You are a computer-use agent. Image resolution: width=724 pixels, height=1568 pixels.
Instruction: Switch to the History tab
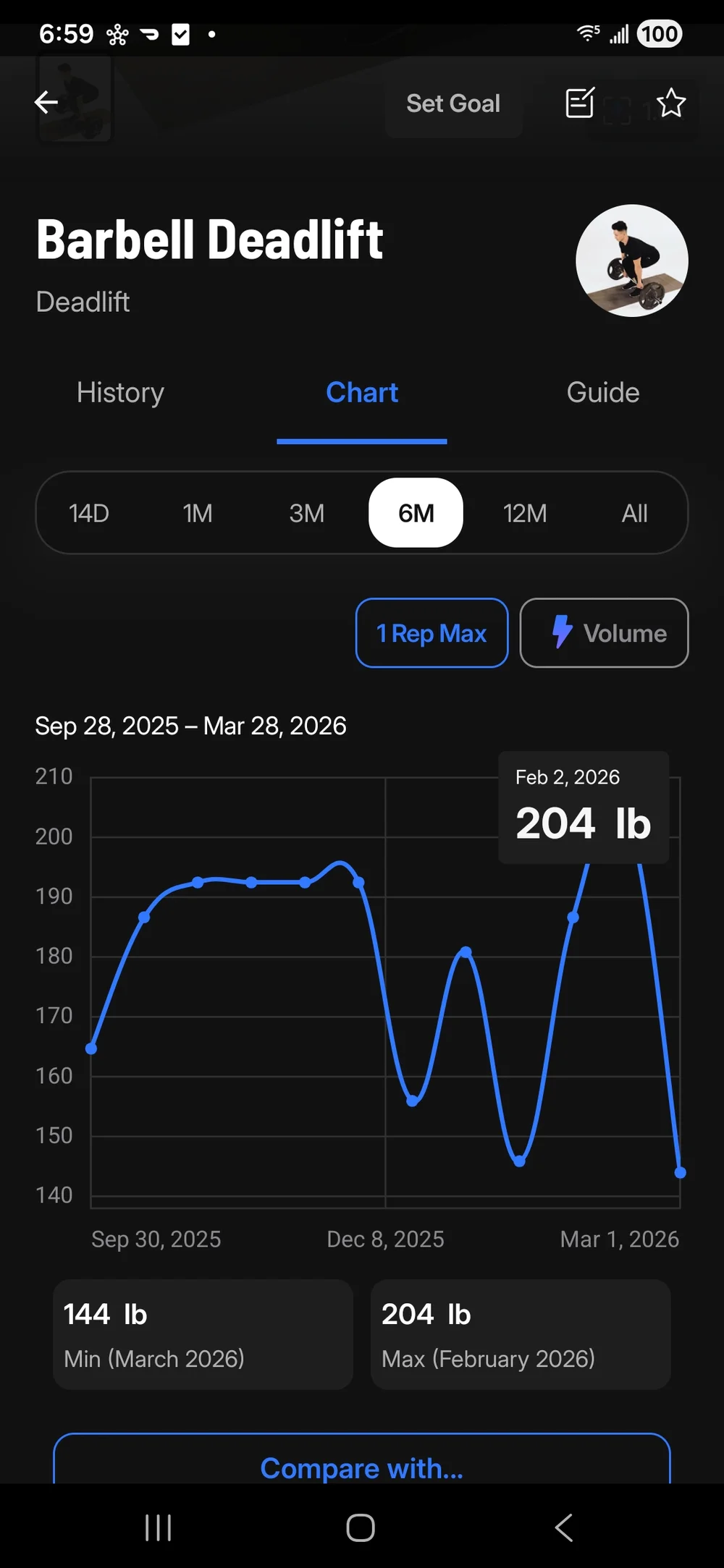pyautogui.click(x=120, y=392)
